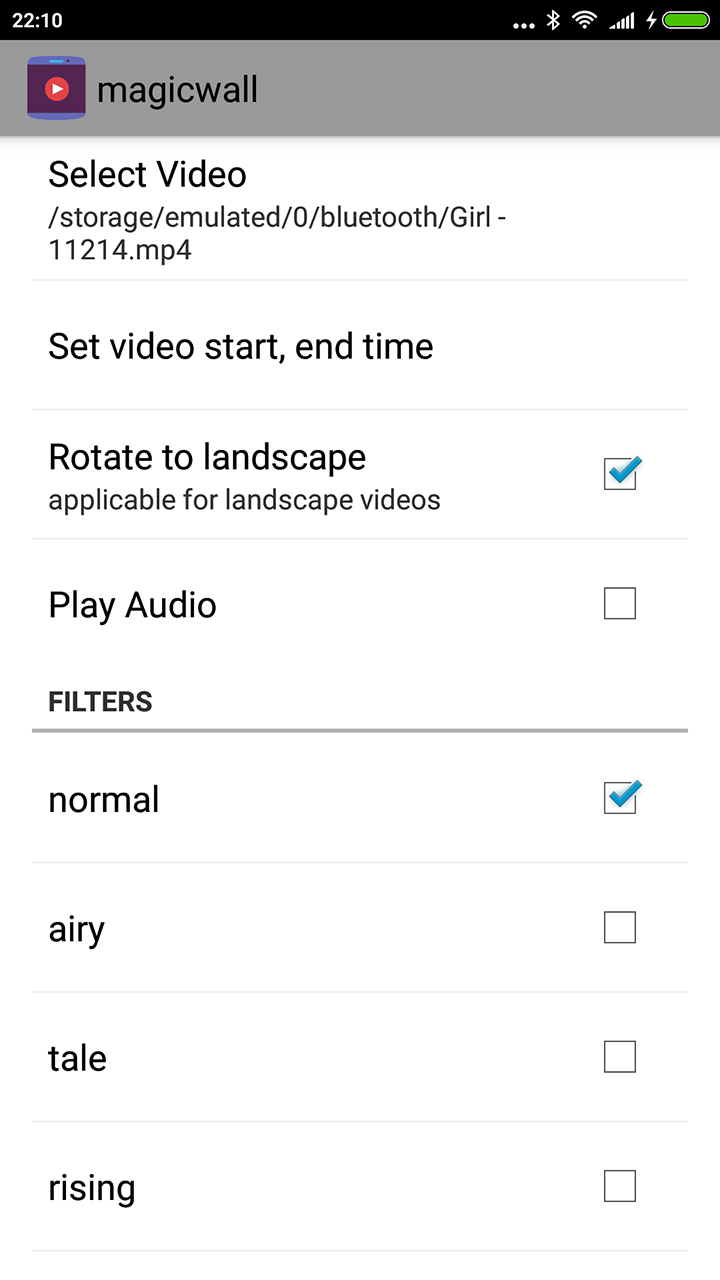Uncheck the normal filter checkbox

click(x=620, y=798)
